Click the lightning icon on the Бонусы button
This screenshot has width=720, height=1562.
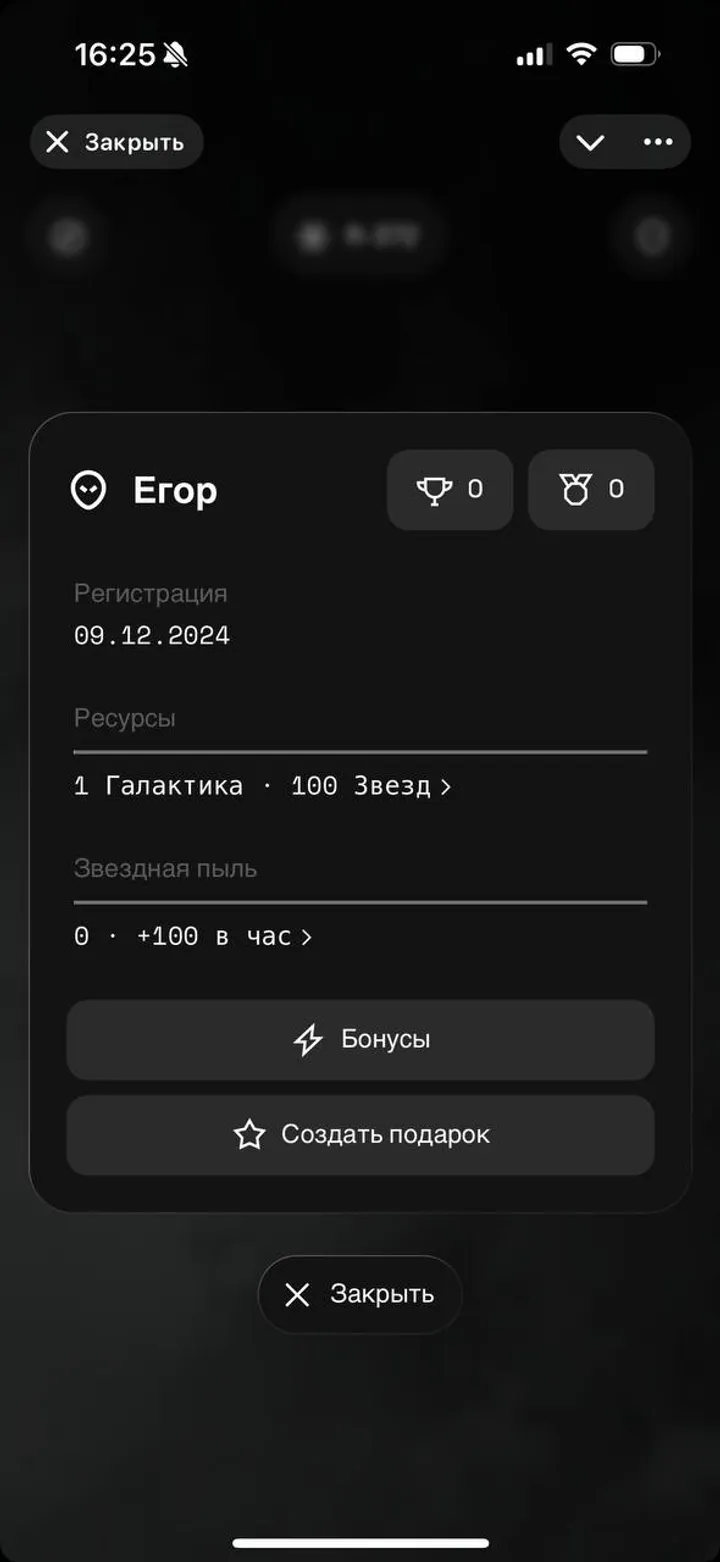308,1039
